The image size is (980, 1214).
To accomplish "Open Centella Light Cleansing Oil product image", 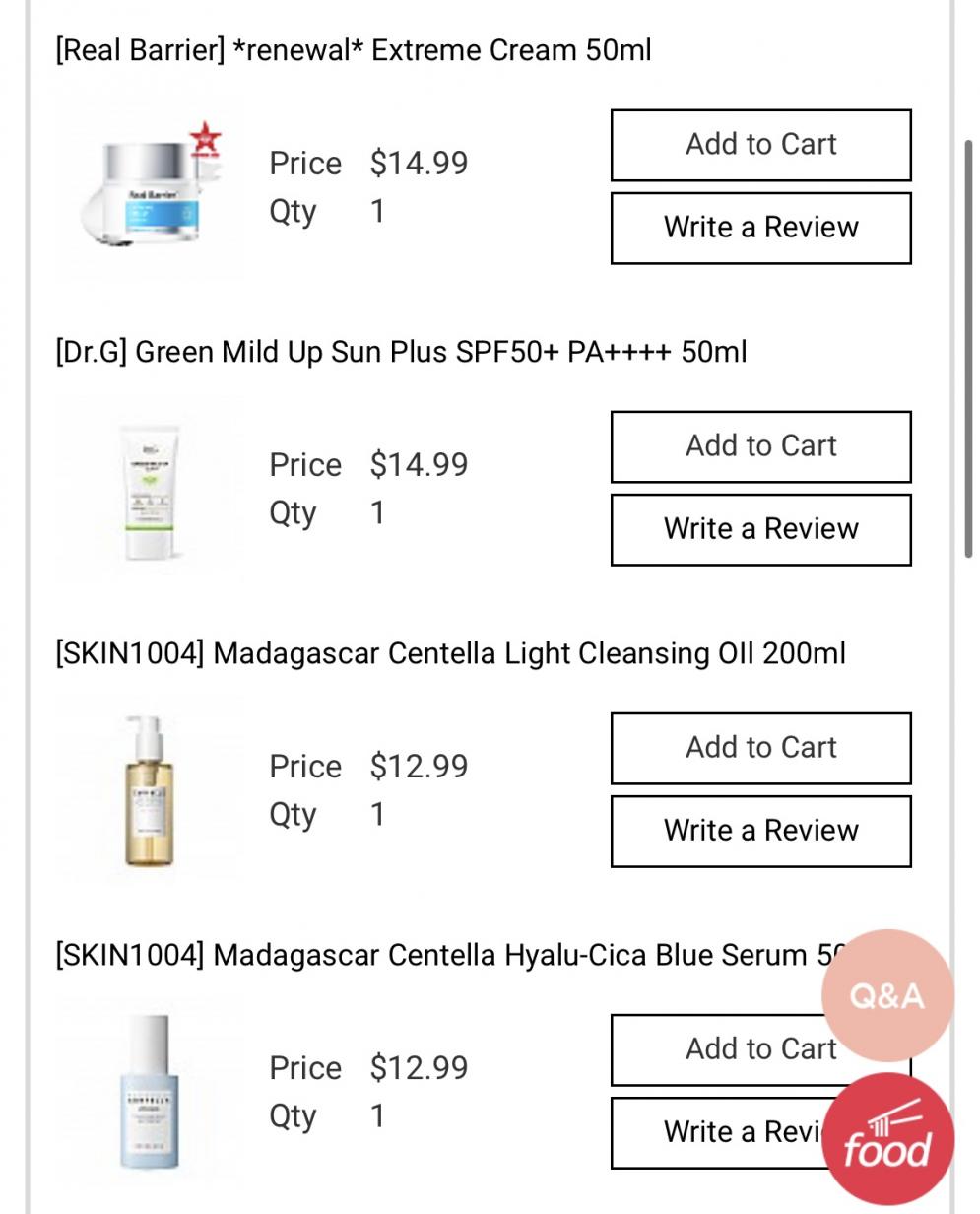I will (150, 792).
